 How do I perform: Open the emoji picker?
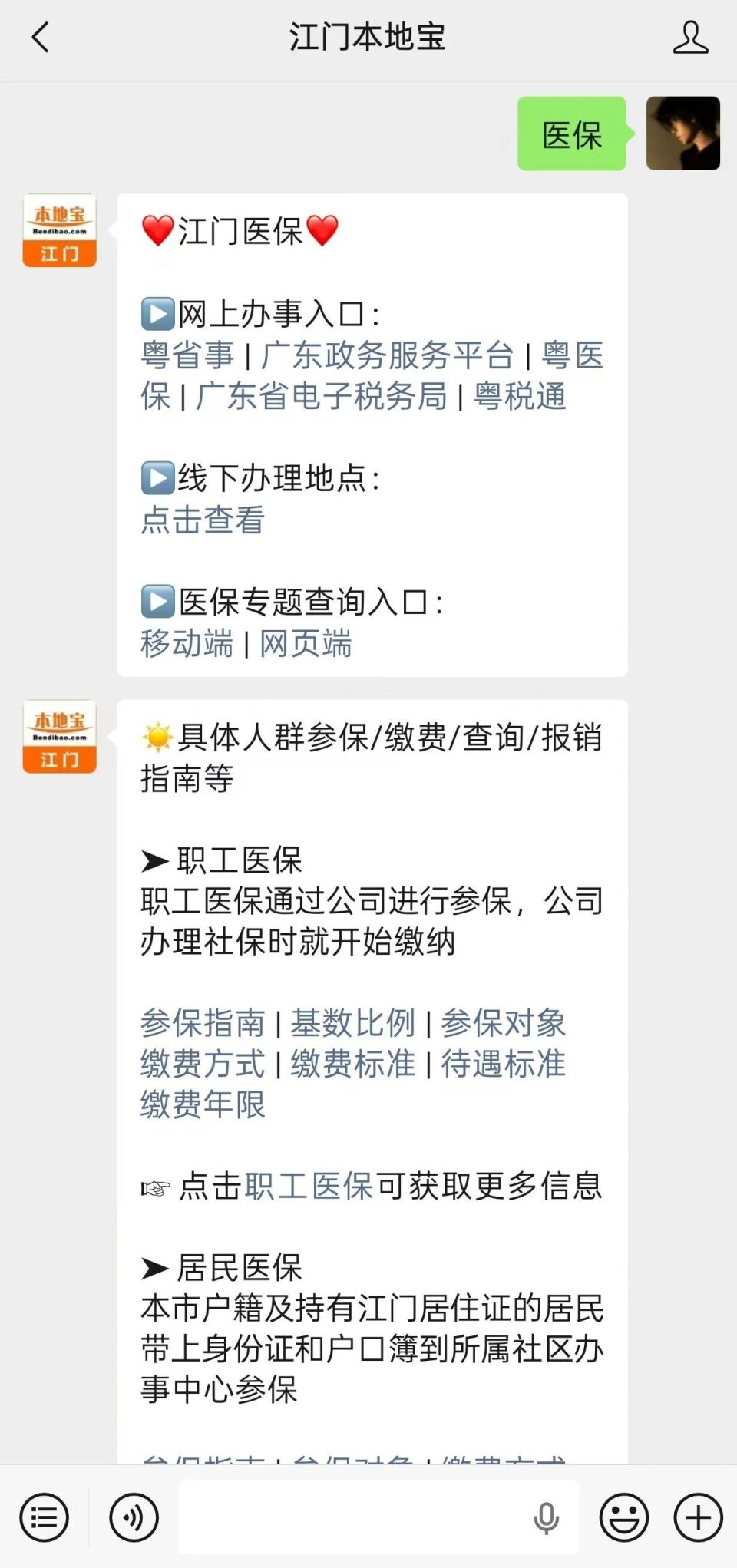pos(623,1517)
